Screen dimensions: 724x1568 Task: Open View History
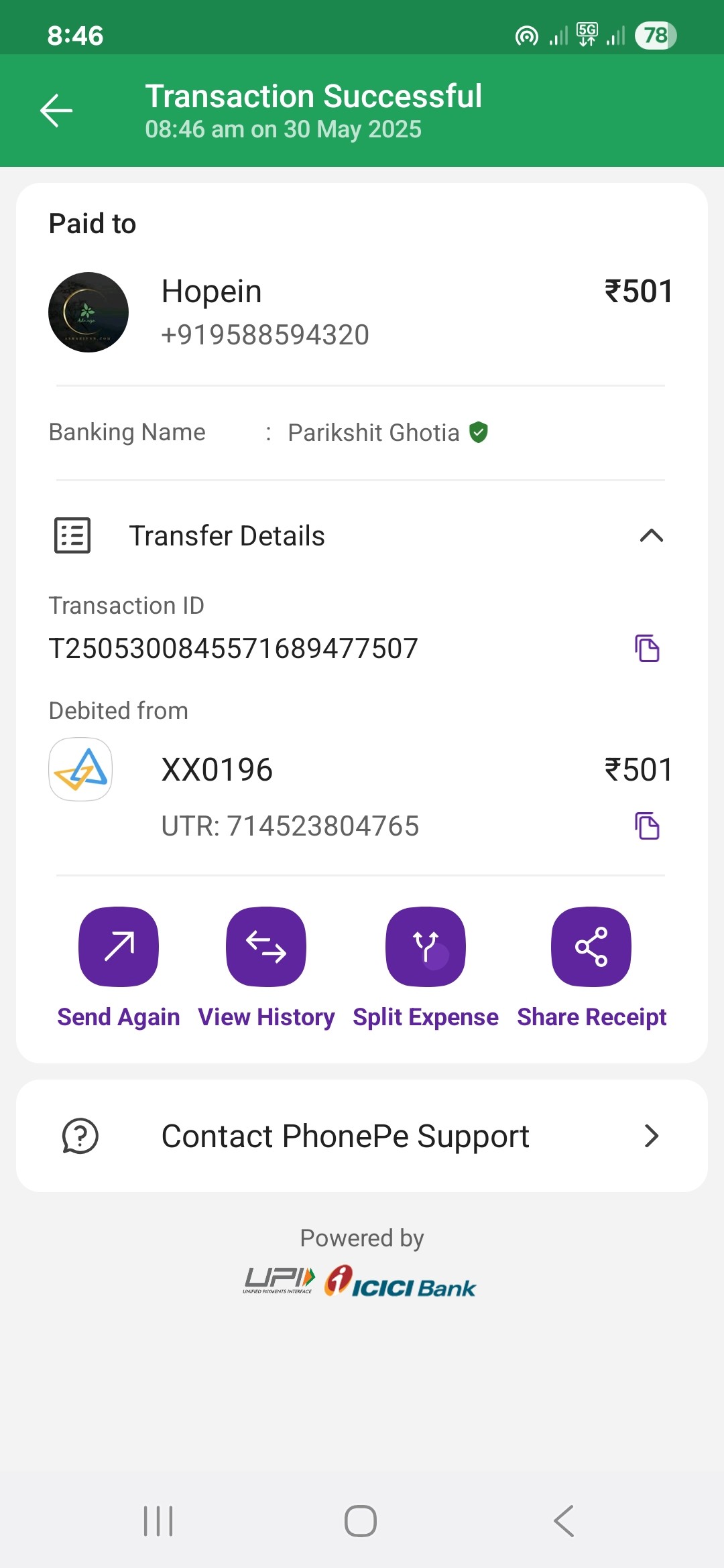tap(266, 947)
